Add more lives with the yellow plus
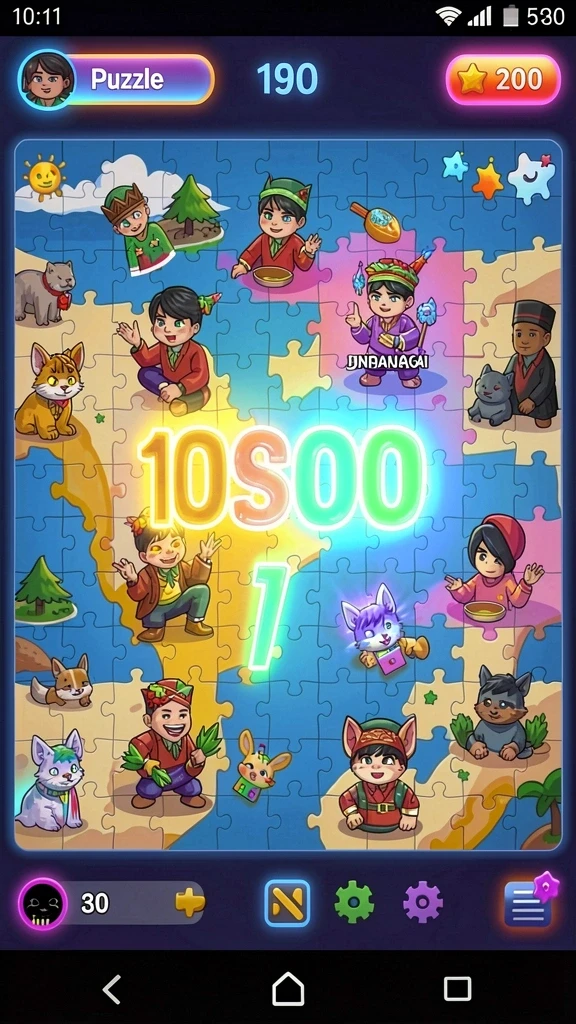Screen dimensions: 576x1024 tap(190, 903)
